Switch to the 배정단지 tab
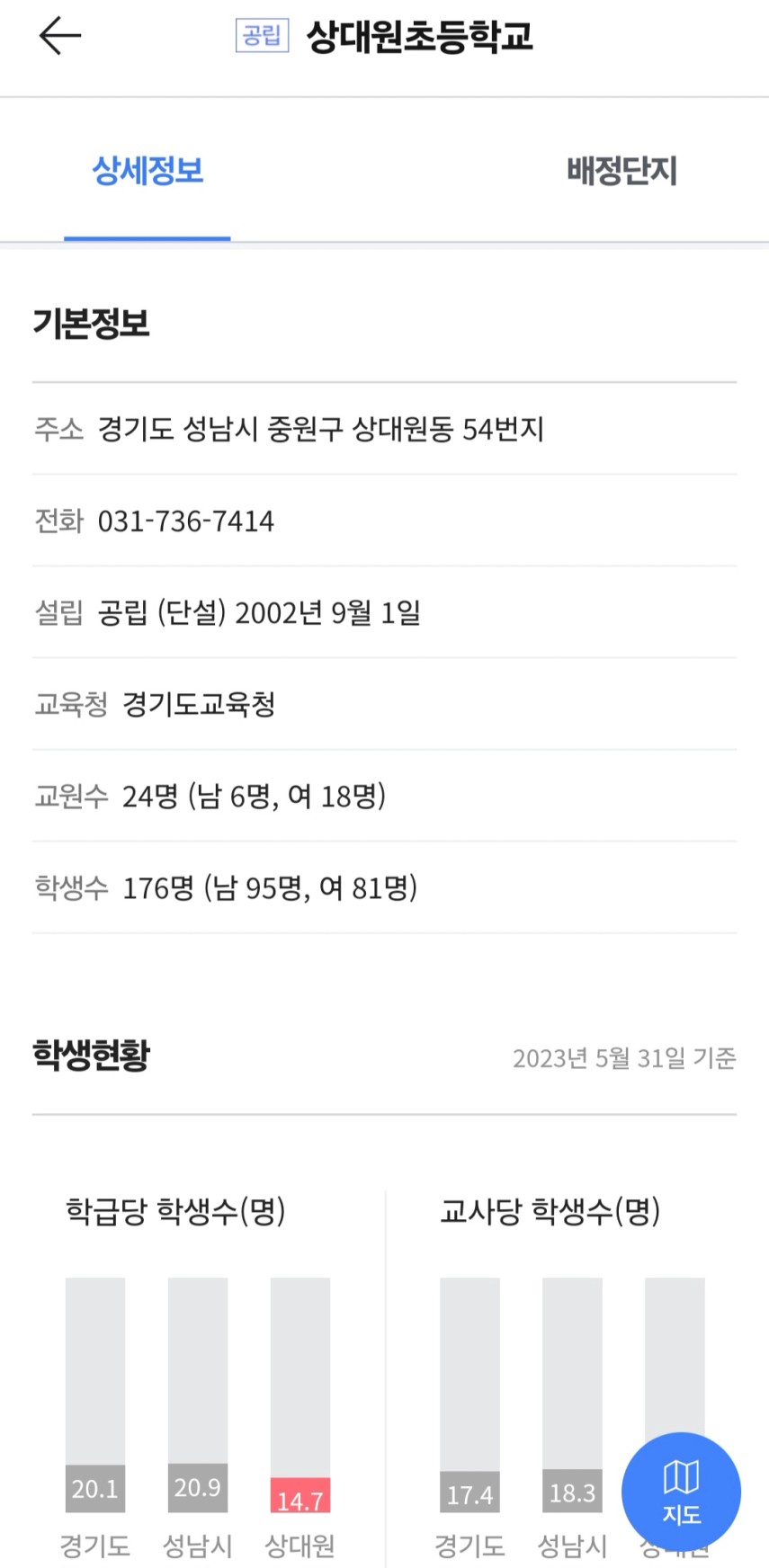This screenshot has width=769, height=1568. click(x=621, y=171)
